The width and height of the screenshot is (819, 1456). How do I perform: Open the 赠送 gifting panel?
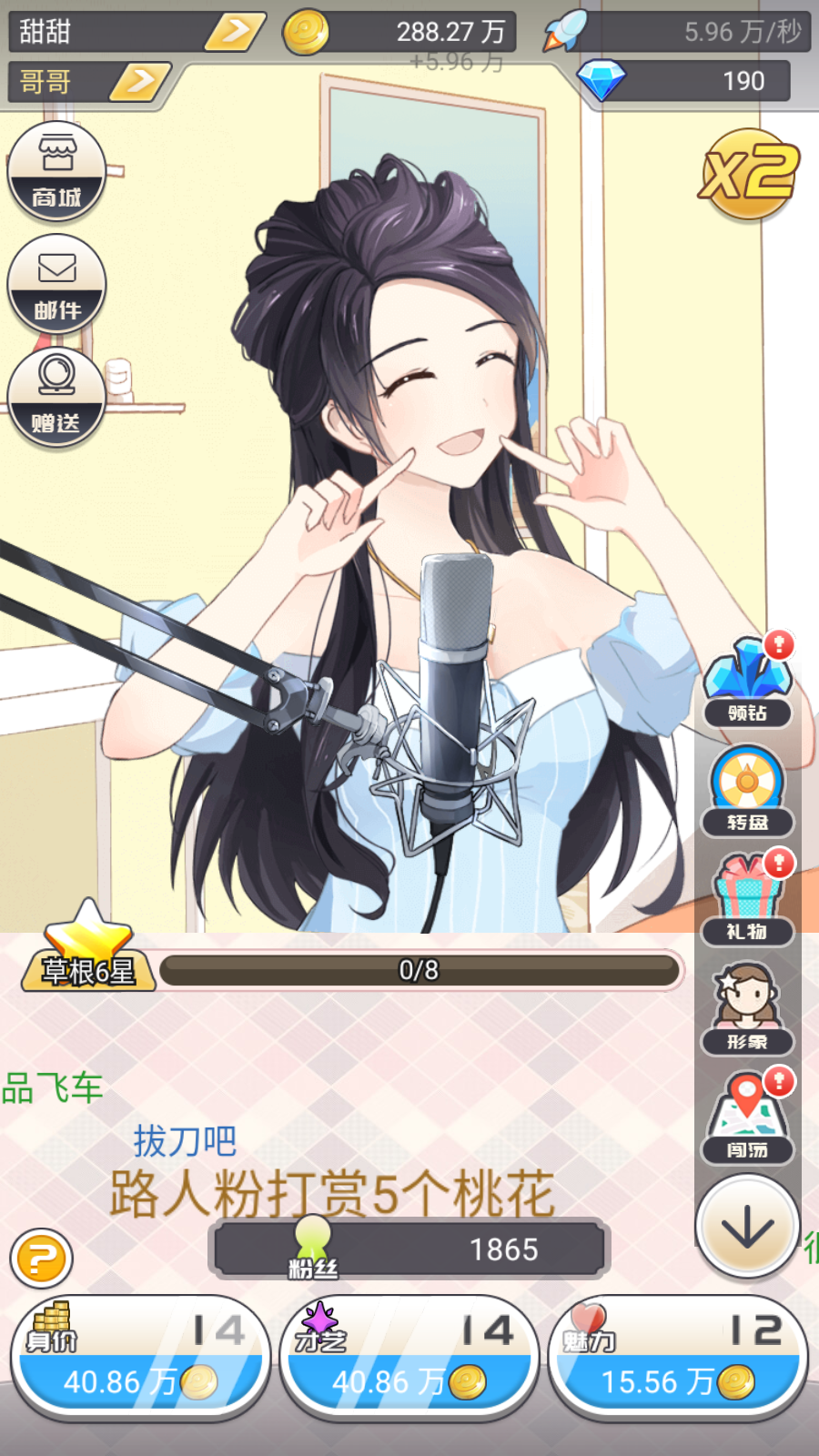click(x=56, y=394)
